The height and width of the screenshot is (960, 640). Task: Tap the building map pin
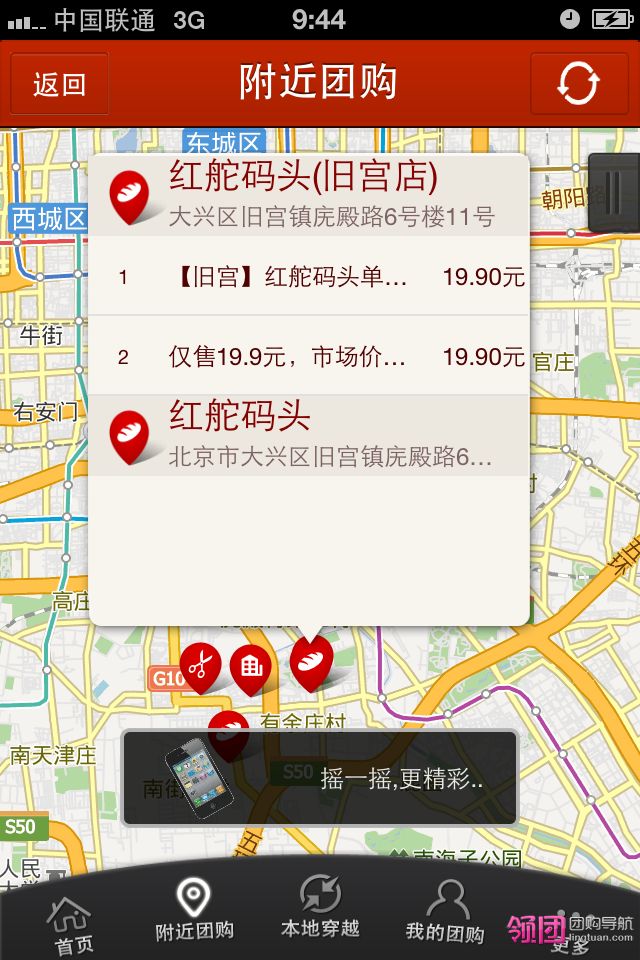250,665
